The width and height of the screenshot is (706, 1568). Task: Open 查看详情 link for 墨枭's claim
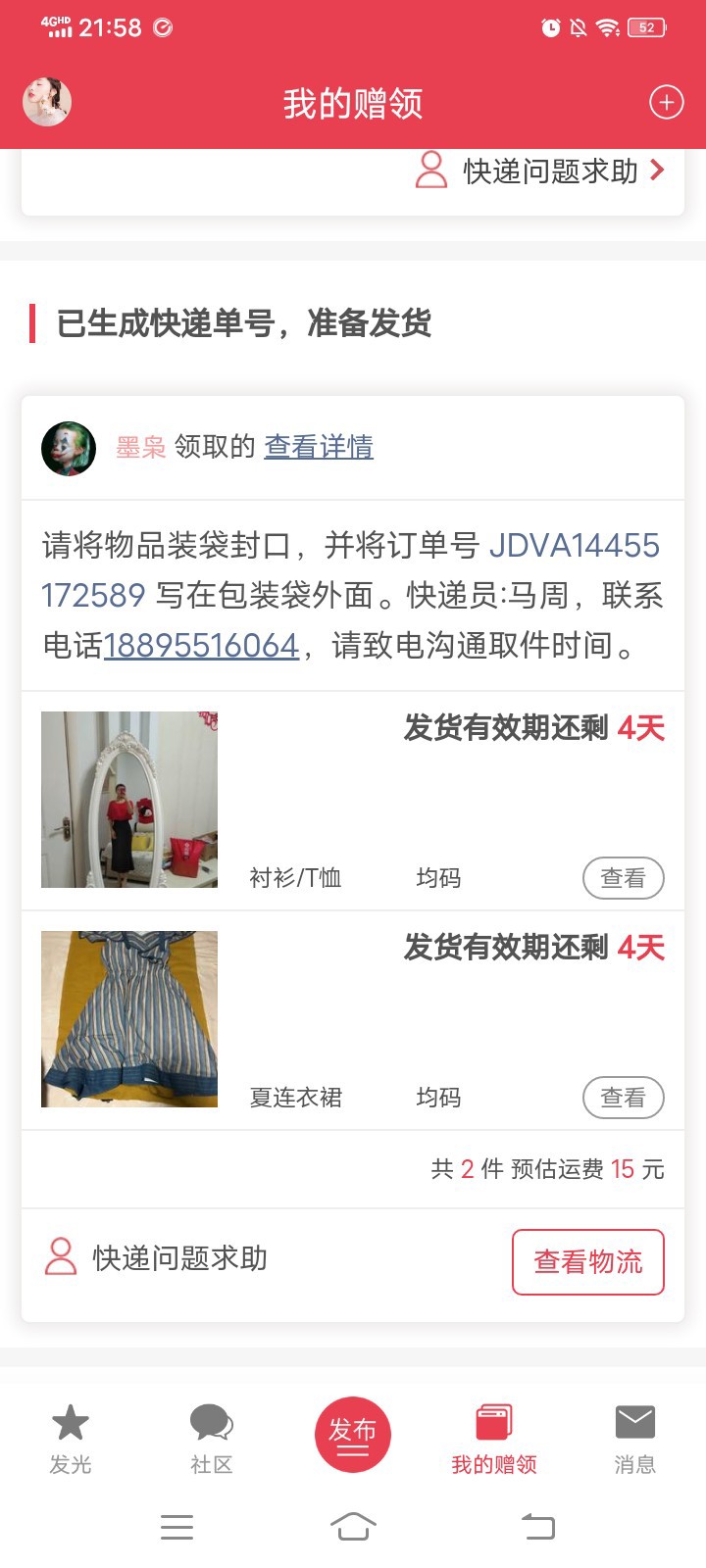click(319, 447)
